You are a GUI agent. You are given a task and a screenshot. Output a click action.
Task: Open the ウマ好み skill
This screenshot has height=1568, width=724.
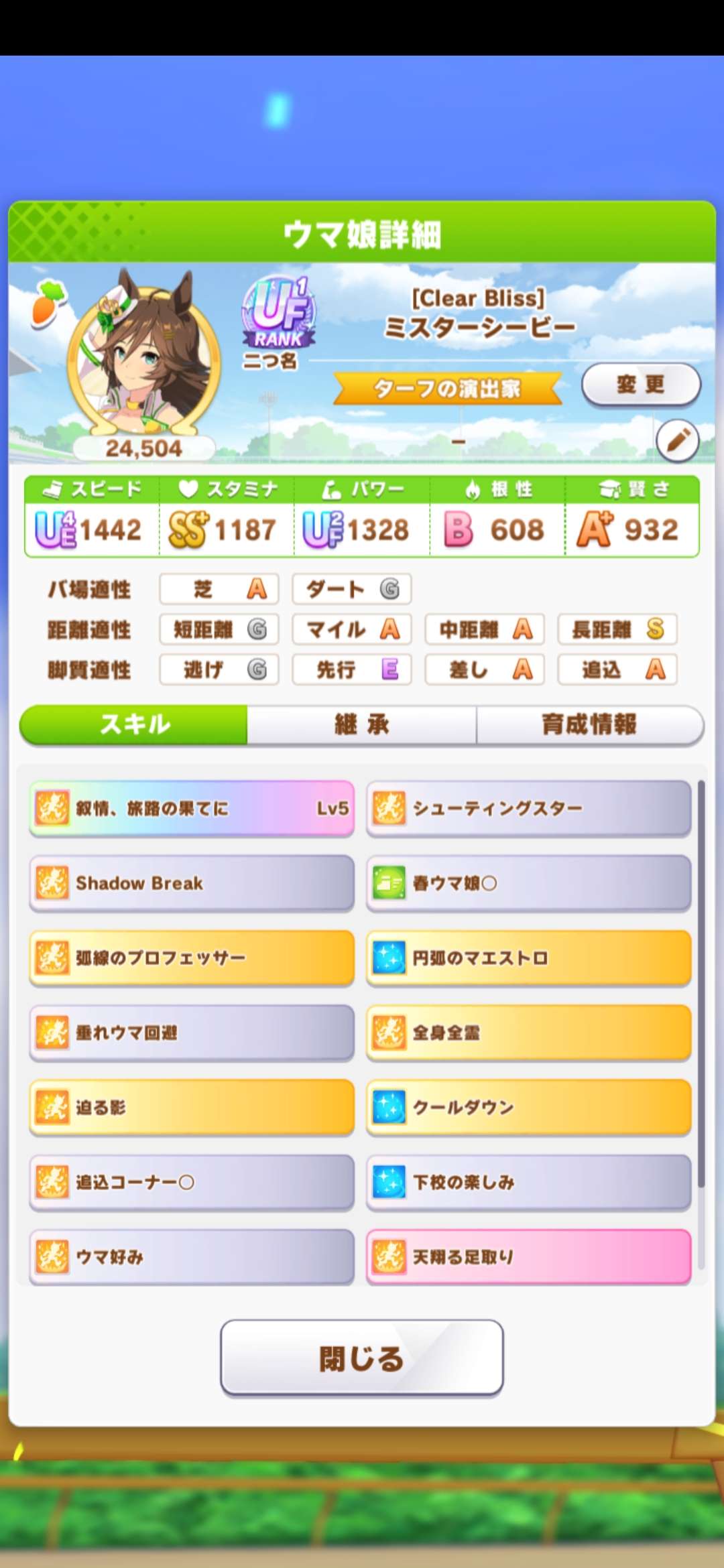192,1257
